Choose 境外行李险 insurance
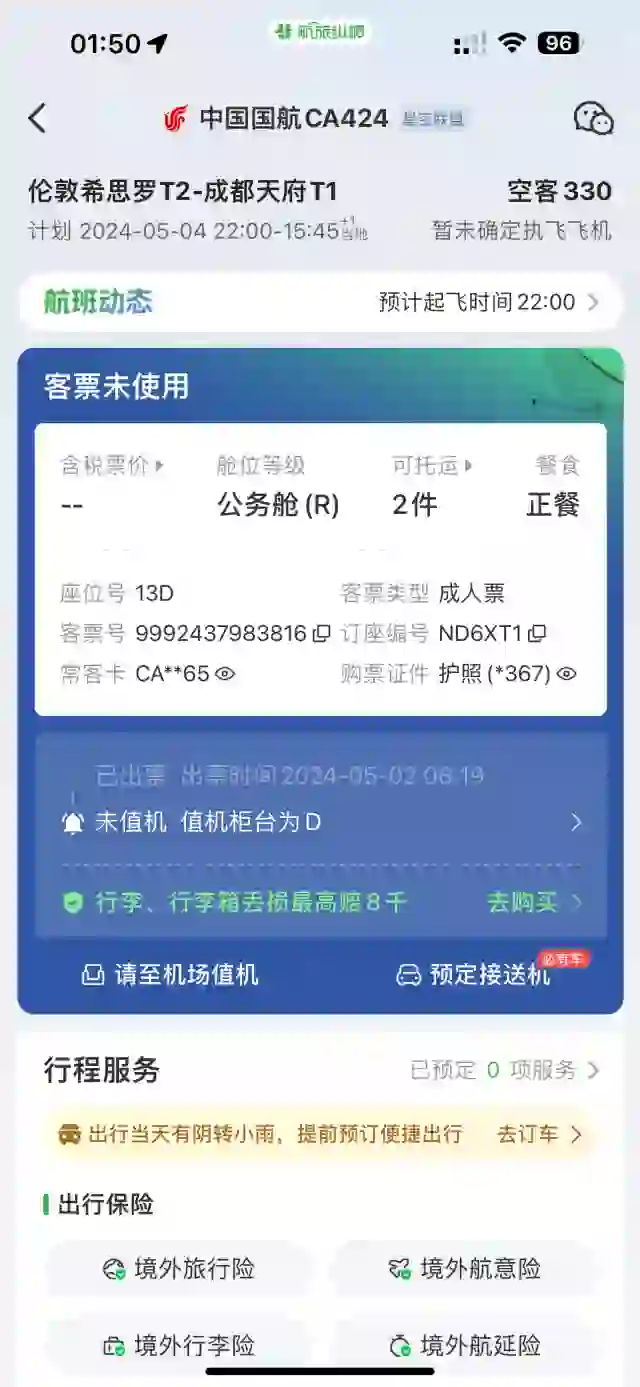This screenshot has height=1387, width=640. tap(179, 1346)
